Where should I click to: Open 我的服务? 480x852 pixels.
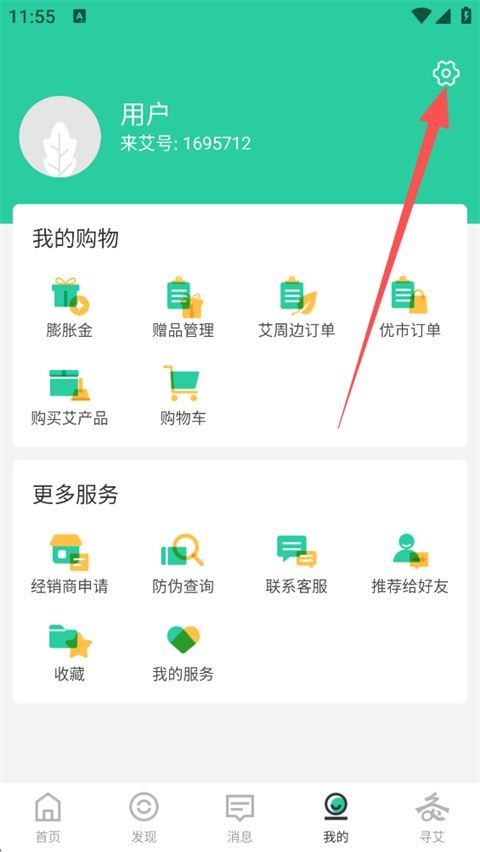click(183, 652)
